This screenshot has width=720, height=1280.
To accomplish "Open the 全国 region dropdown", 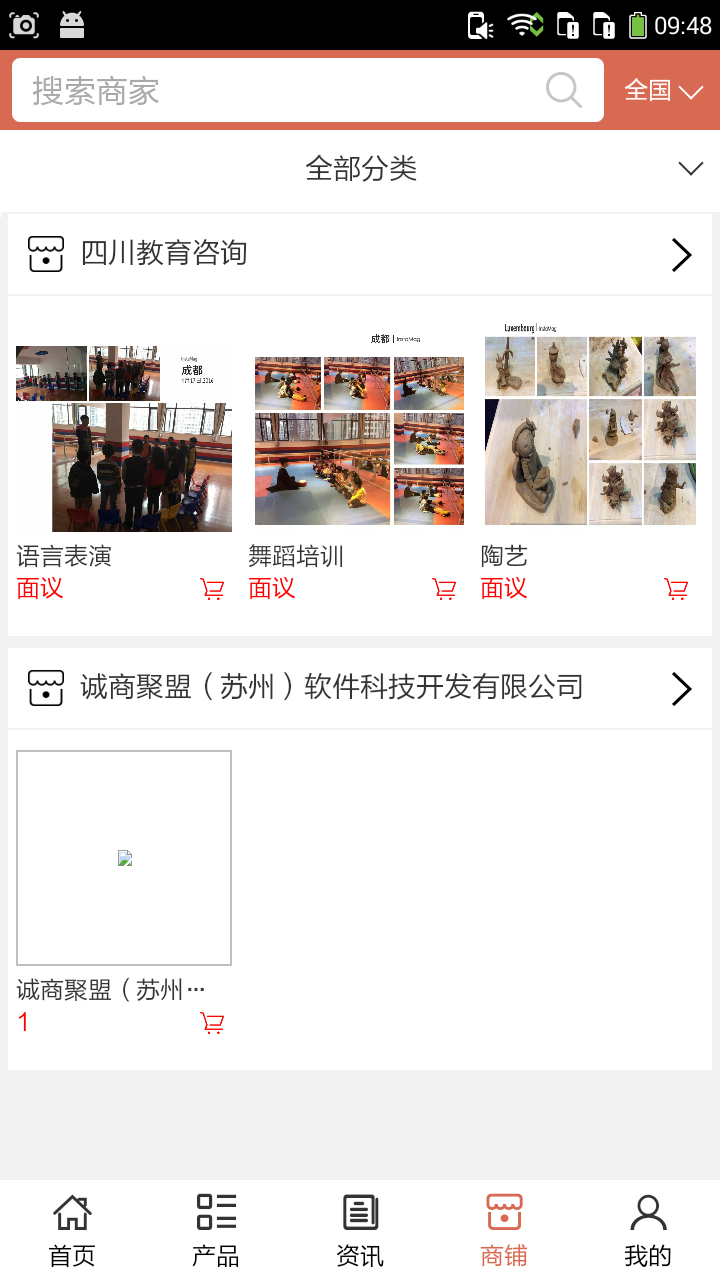I will pos(663,90).
